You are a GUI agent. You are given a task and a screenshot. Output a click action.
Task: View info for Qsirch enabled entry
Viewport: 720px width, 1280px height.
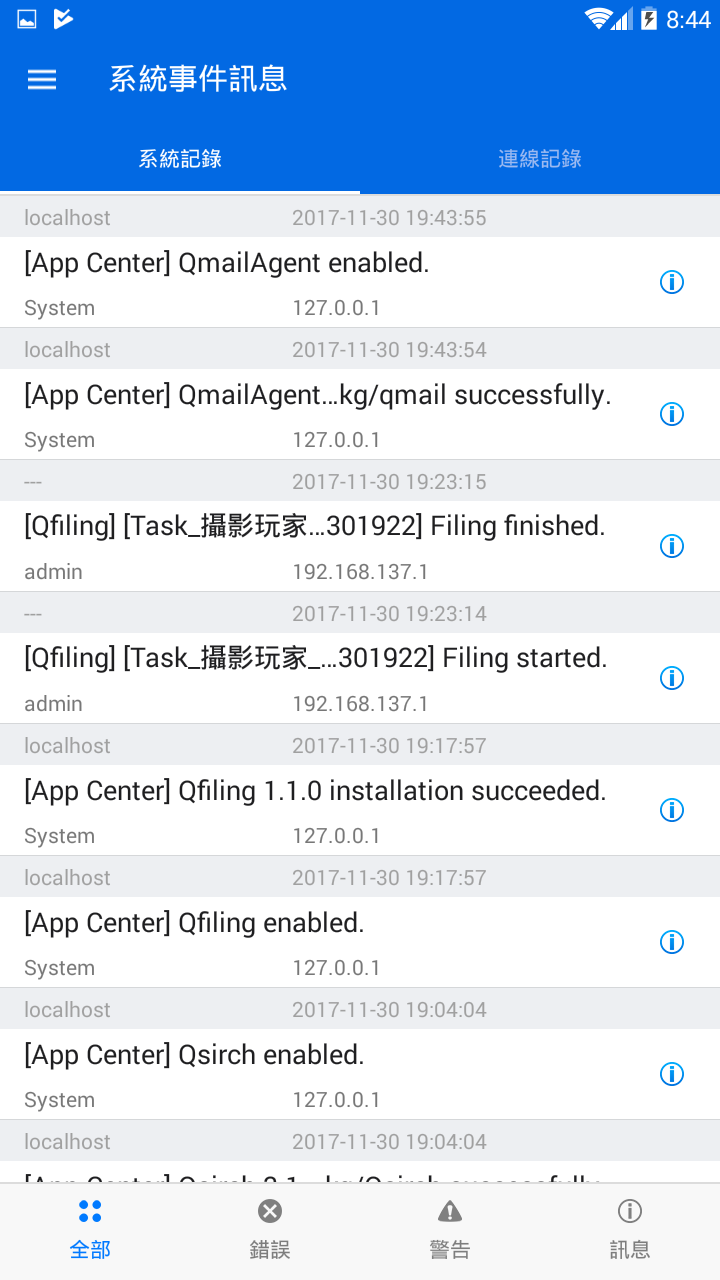[x=672, y=1074]
